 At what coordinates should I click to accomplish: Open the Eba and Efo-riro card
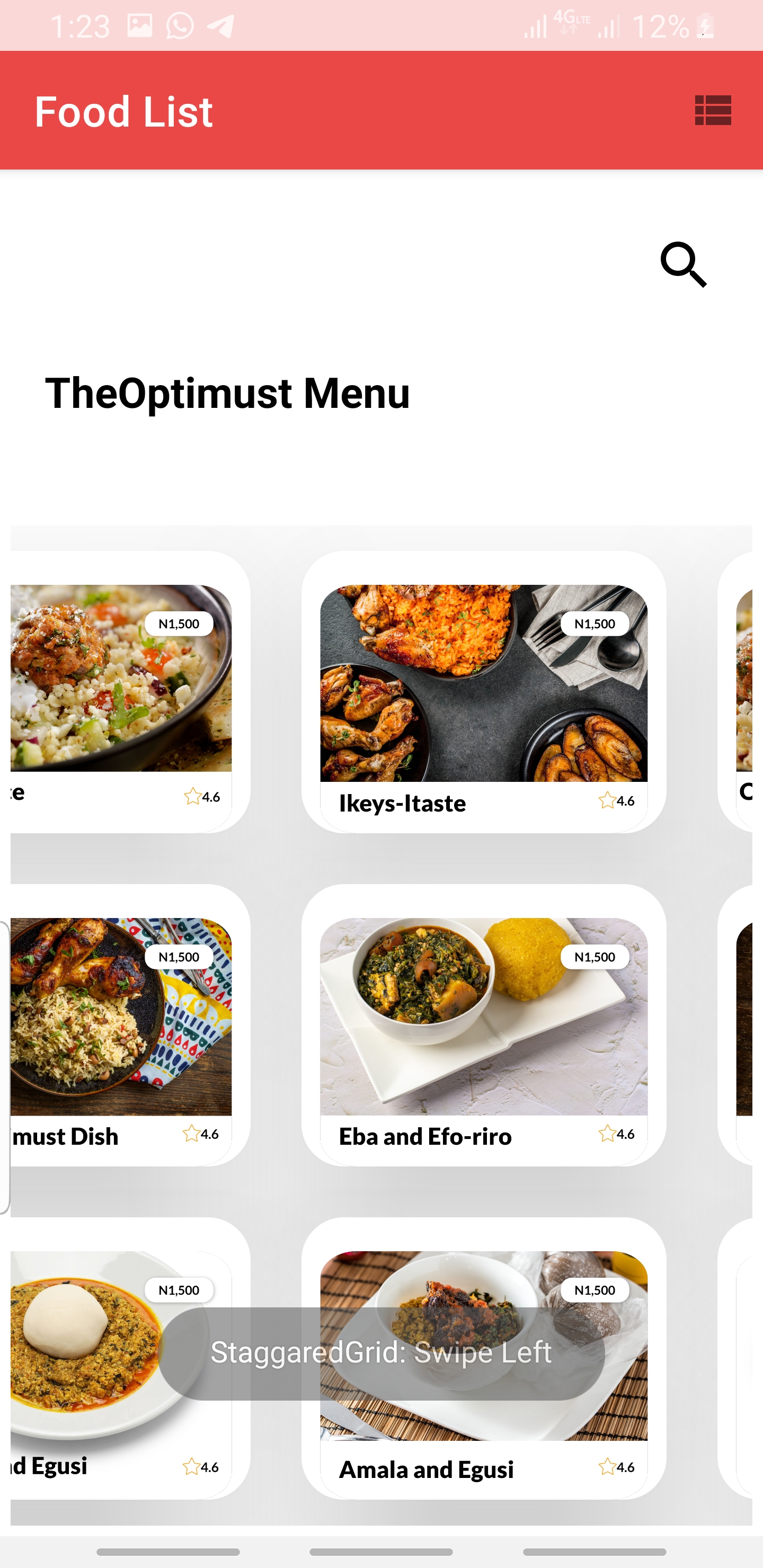(x=483, y=1024)
